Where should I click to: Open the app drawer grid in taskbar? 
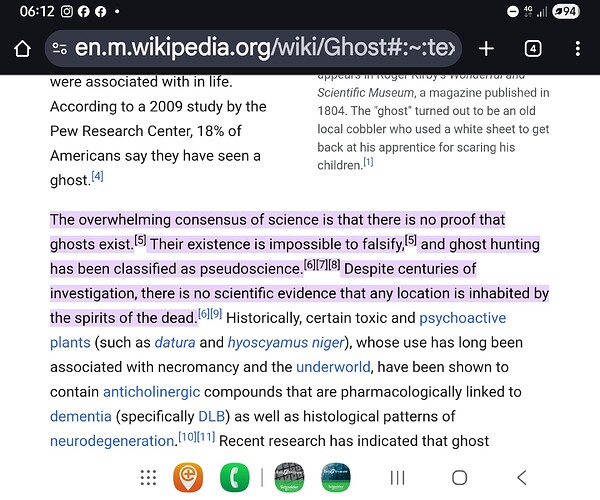[x=148, y=477]
